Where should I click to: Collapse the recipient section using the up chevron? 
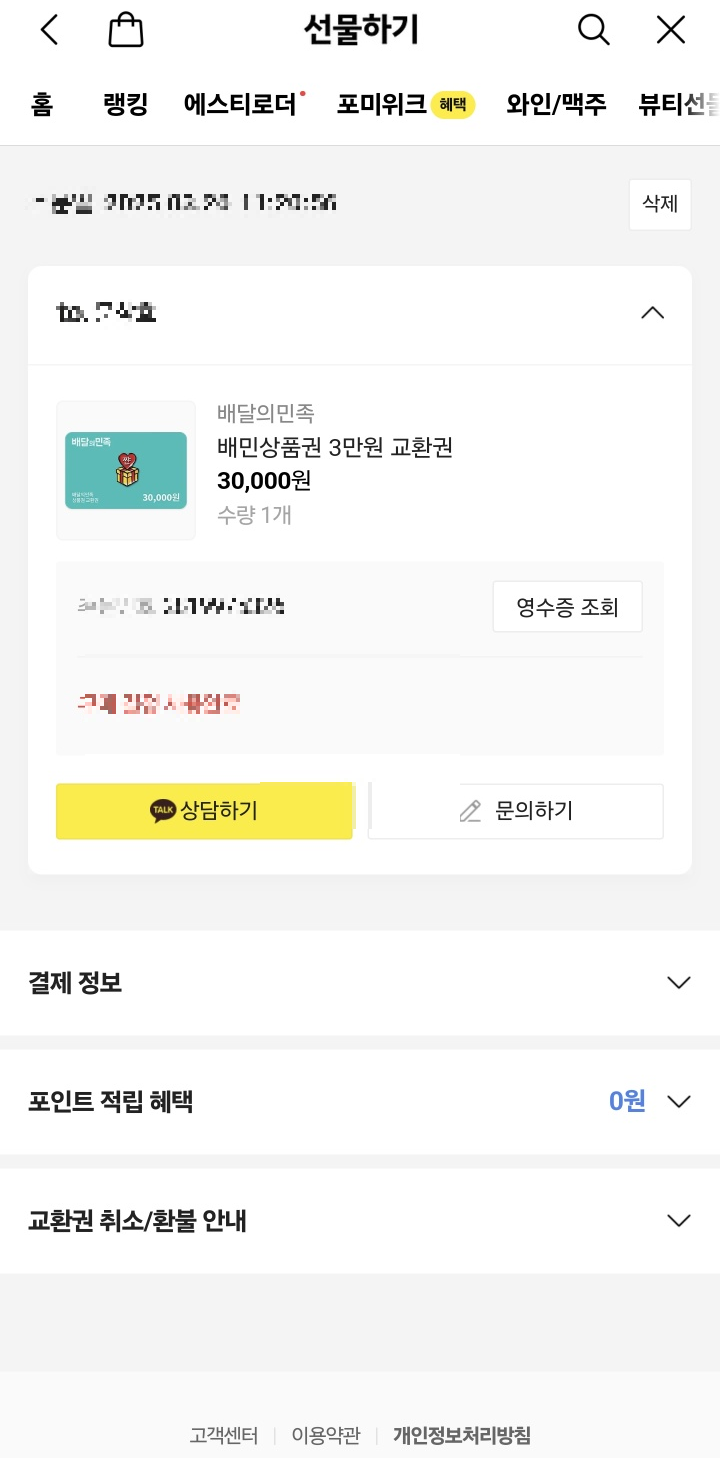point(652,313)
